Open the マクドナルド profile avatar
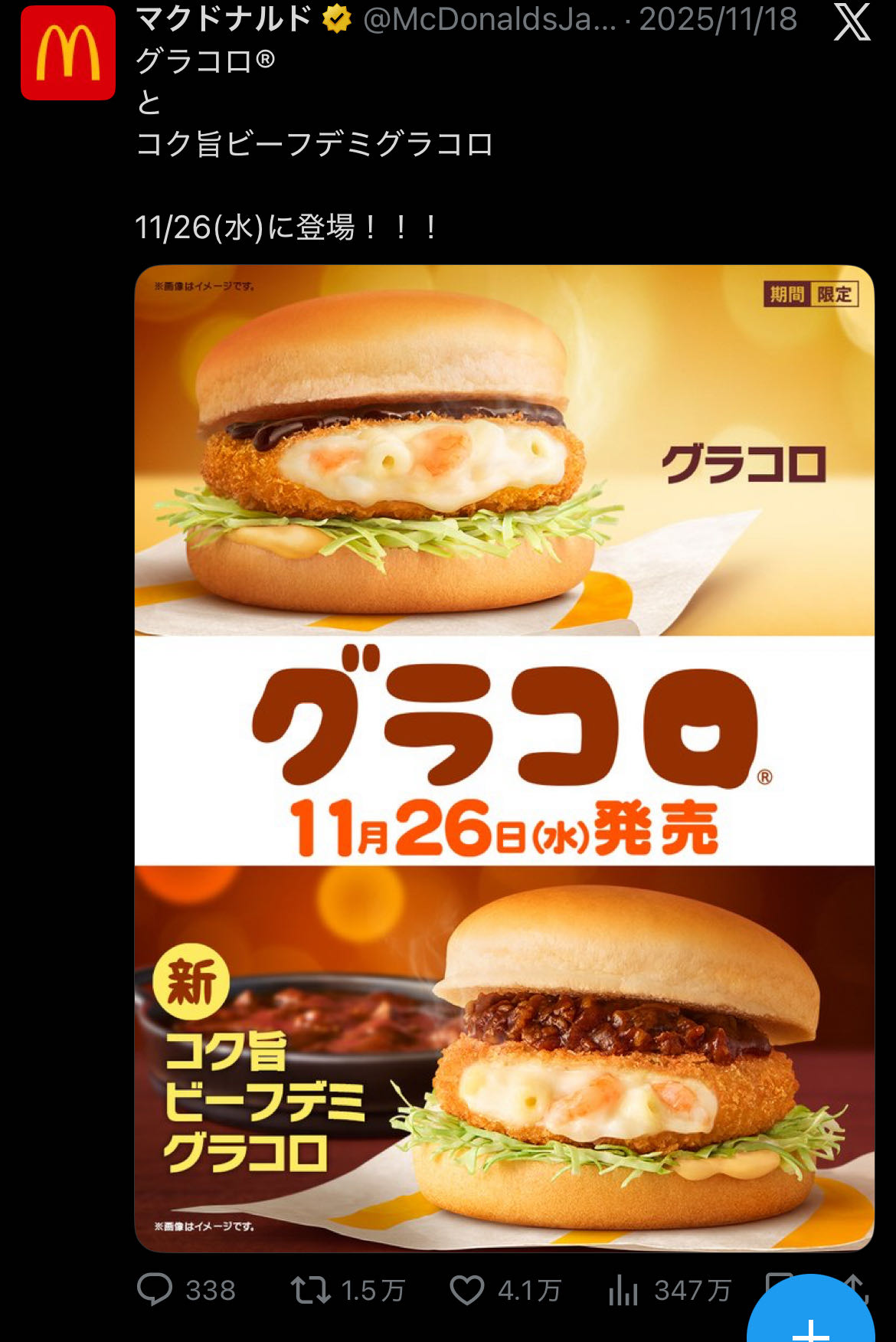The height and width of the screenshot is (1342, 896). pyautogui.click(x=68, y=53)
